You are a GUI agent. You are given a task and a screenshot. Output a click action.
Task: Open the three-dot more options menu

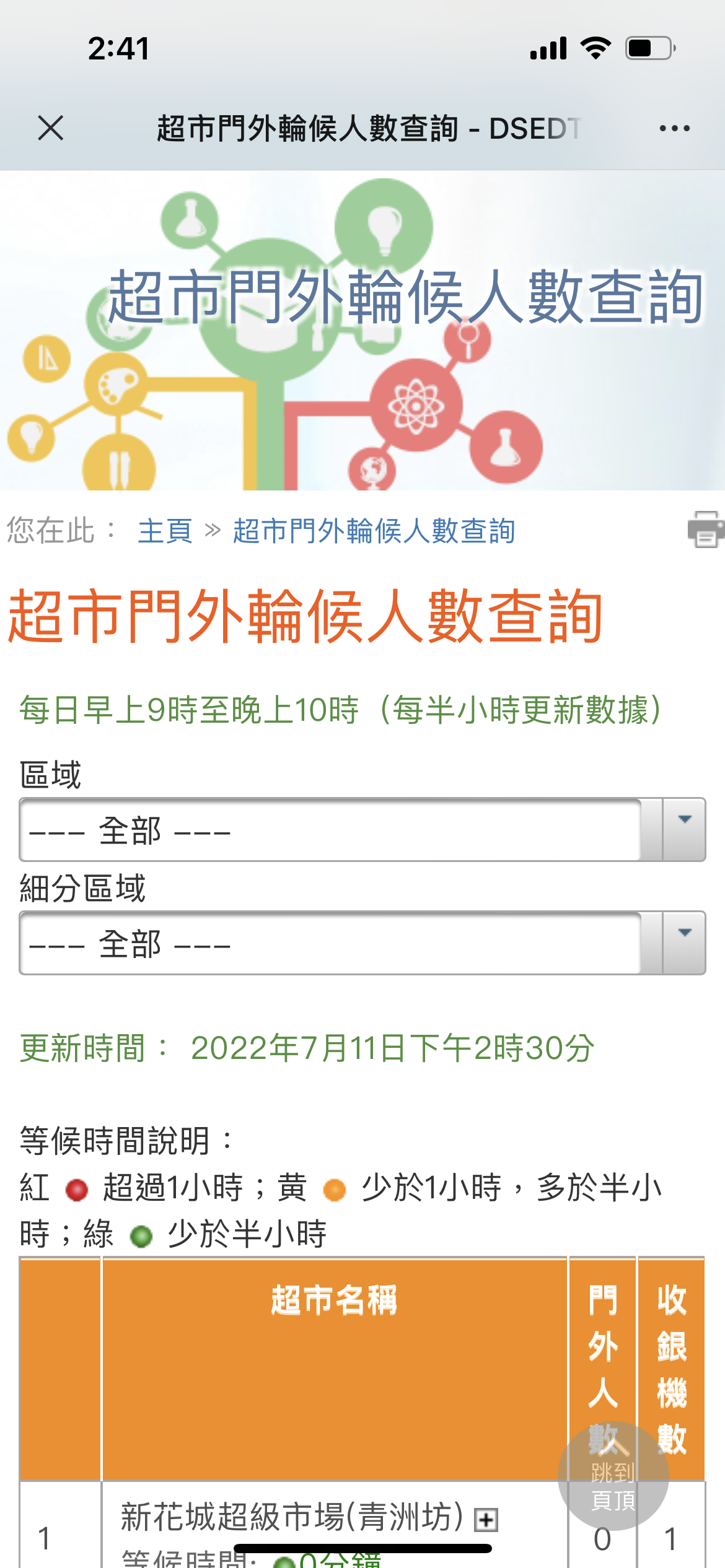click(x=674, y=128)
